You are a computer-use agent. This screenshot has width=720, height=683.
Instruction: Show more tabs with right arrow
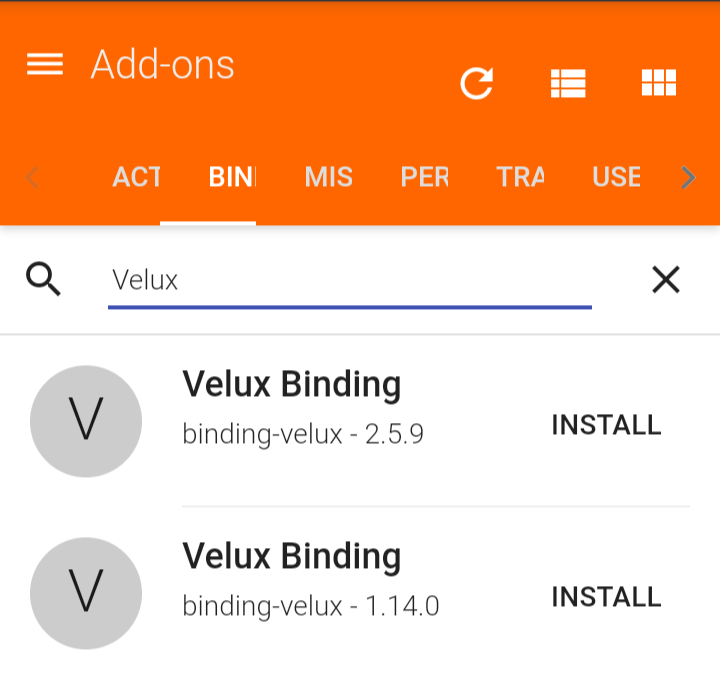tap(688, 178)
